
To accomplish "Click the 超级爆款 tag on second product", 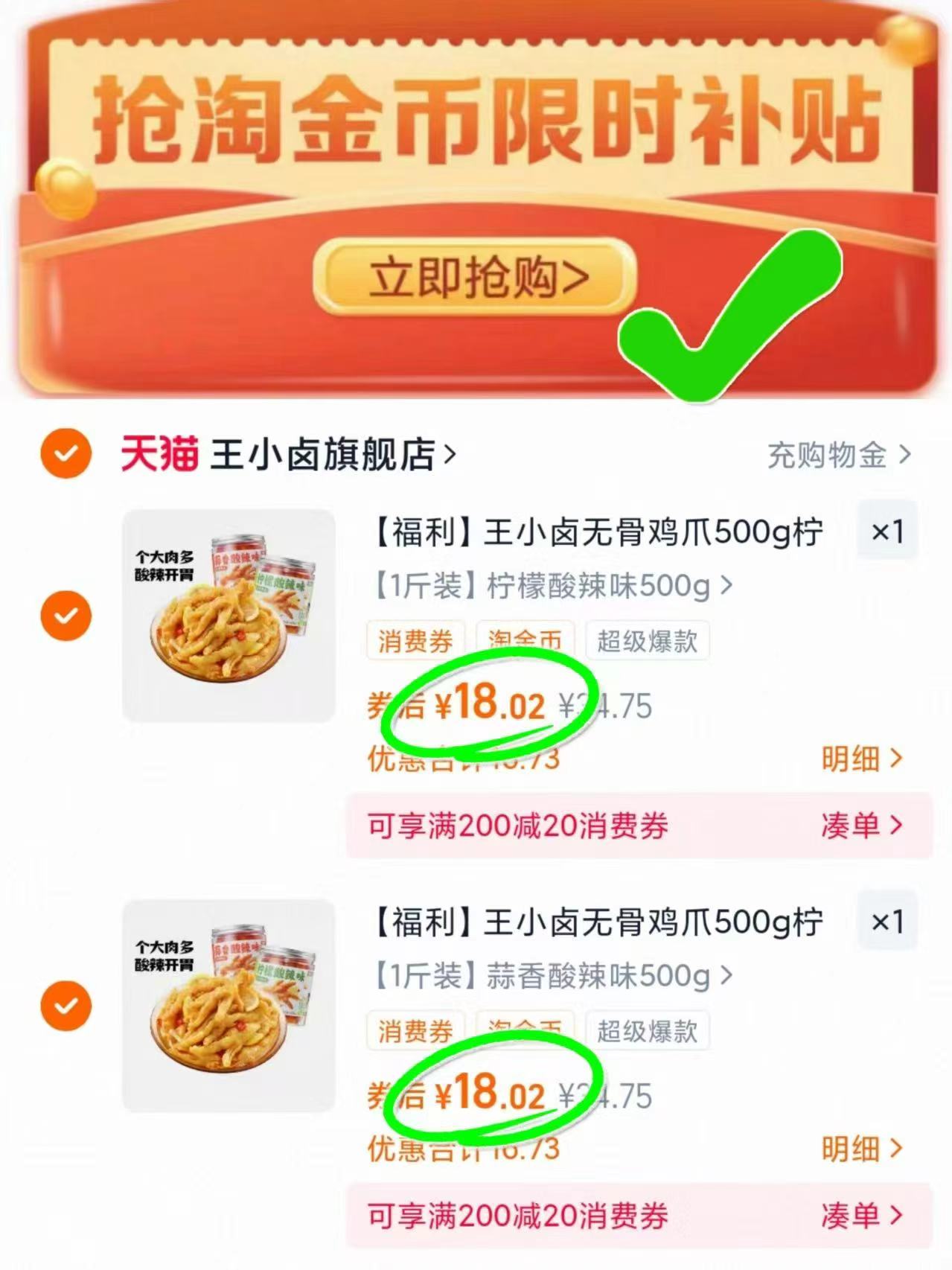I will (x=647, y=1030).
